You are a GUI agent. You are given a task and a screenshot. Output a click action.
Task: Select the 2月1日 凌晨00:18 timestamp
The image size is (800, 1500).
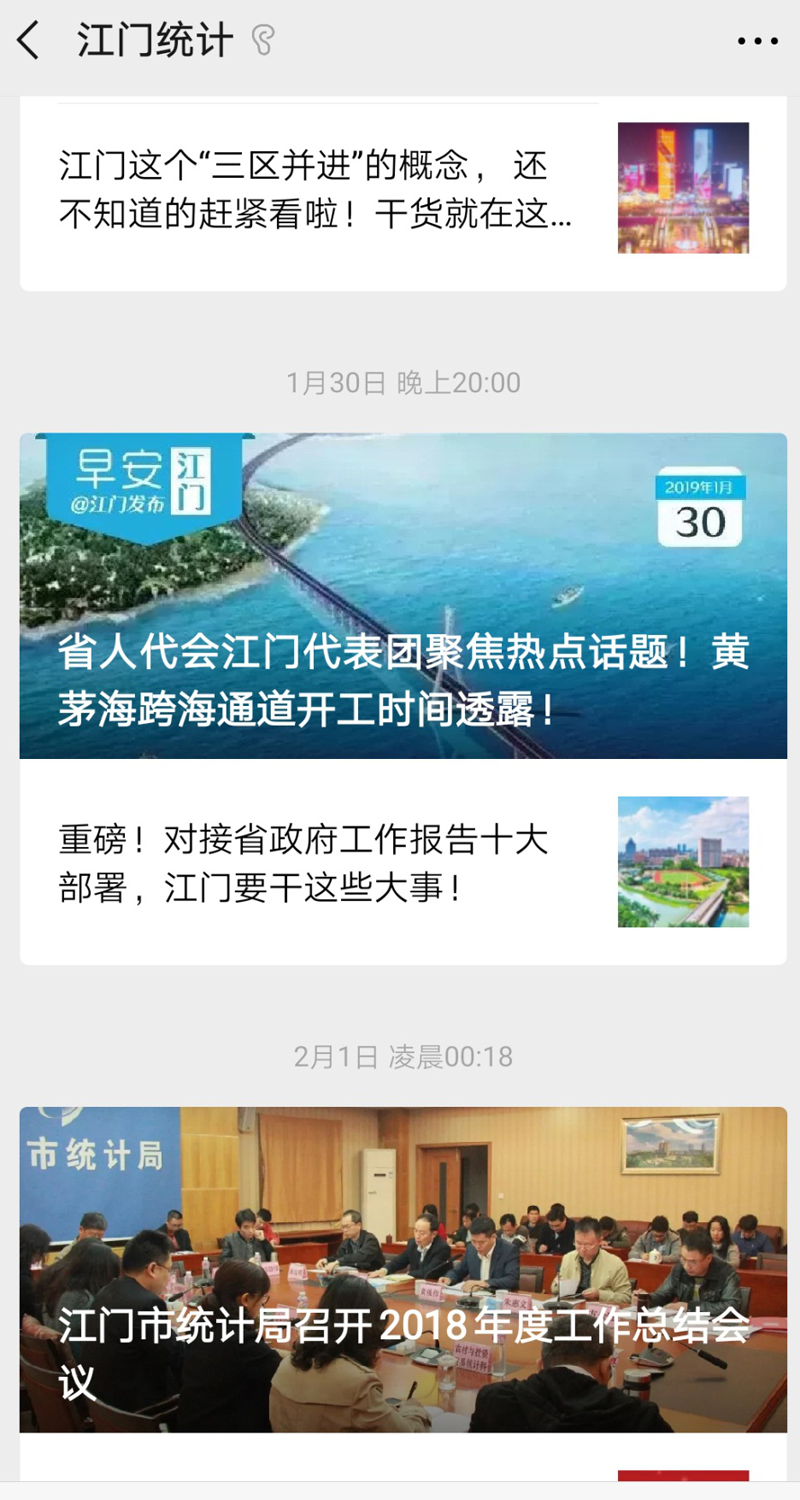click(x=400, y=1055)
